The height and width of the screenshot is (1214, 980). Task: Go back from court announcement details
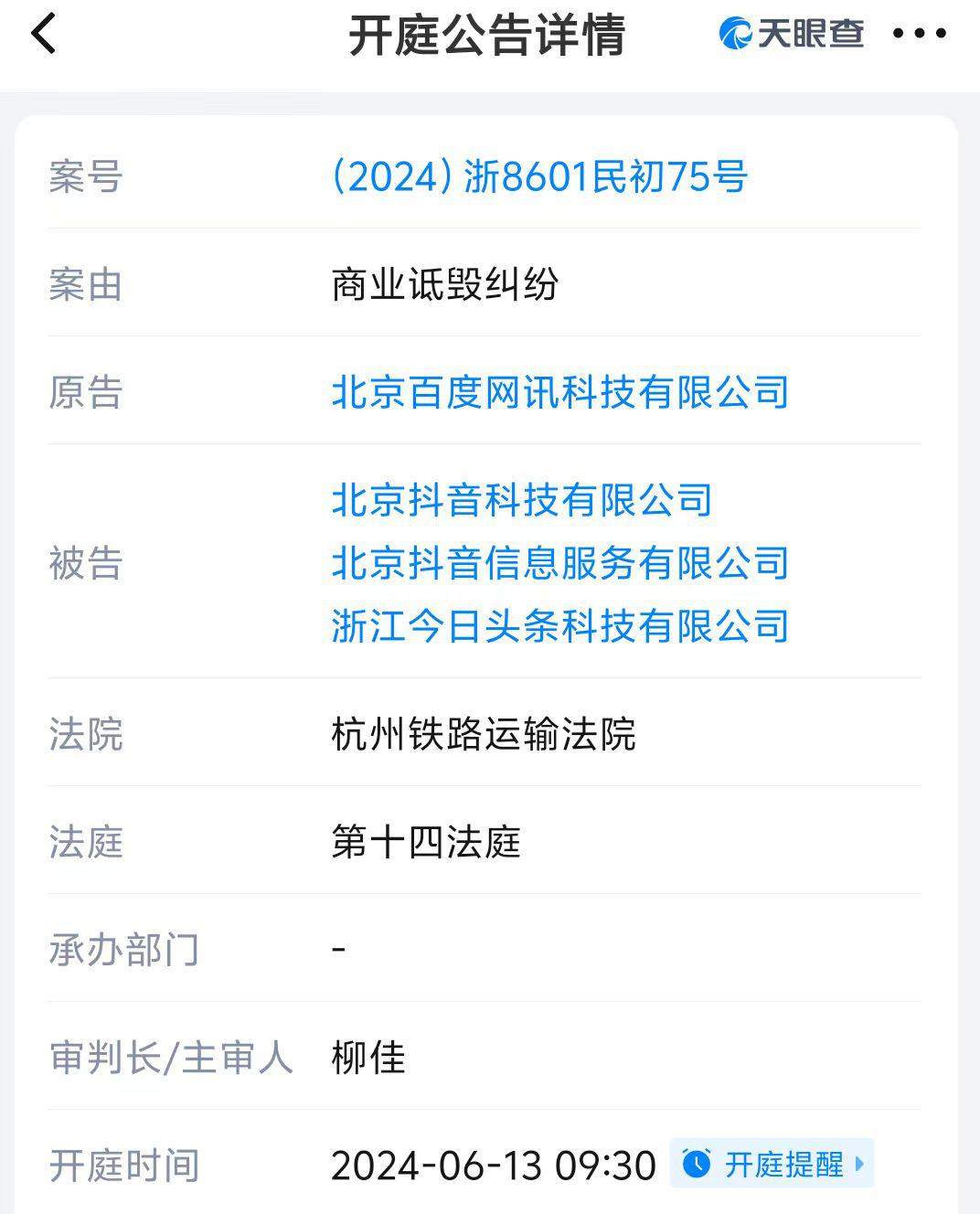(x=44, y=35)
